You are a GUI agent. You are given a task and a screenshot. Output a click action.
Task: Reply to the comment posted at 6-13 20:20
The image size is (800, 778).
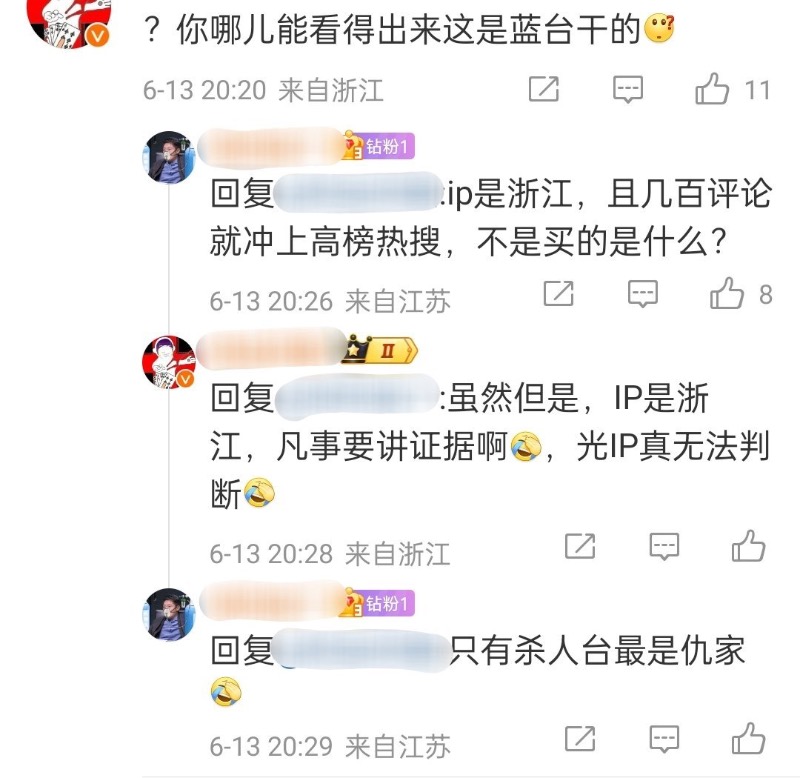[627, 90]
